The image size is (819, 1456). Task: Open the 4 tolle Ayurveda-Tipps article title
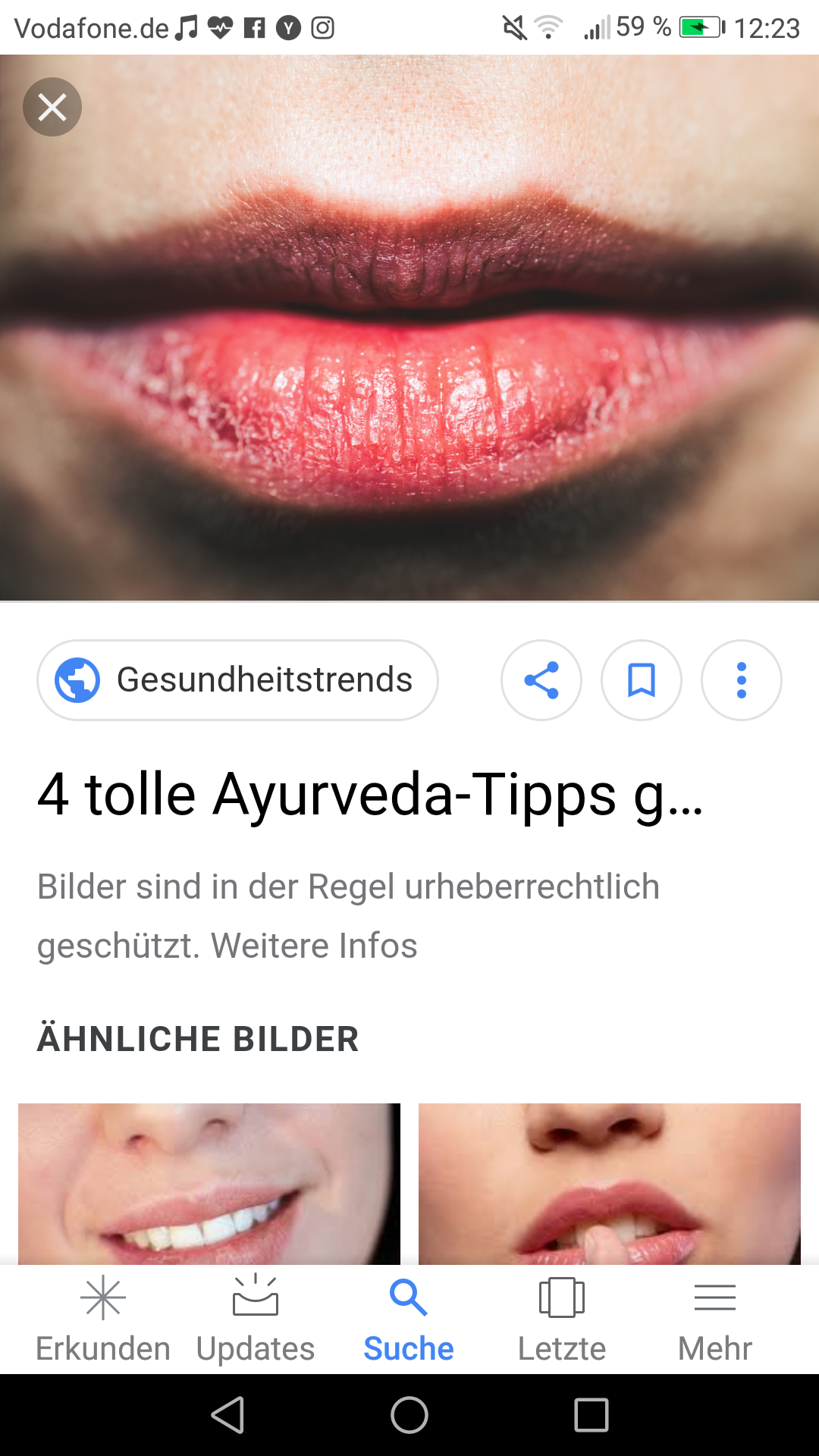coord(370,795)
